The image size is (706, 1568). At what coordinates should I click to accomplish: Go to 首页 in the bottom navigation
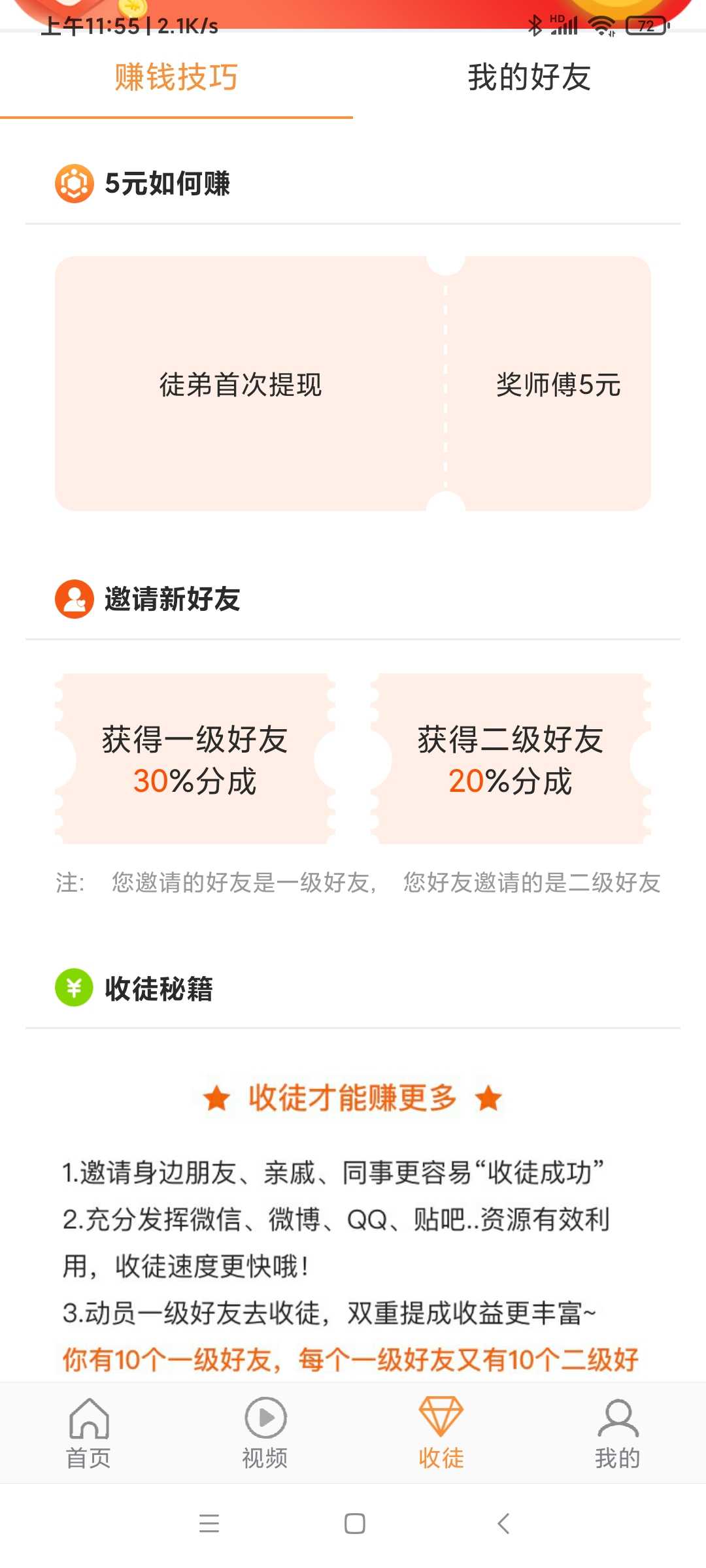(88, 1433)
